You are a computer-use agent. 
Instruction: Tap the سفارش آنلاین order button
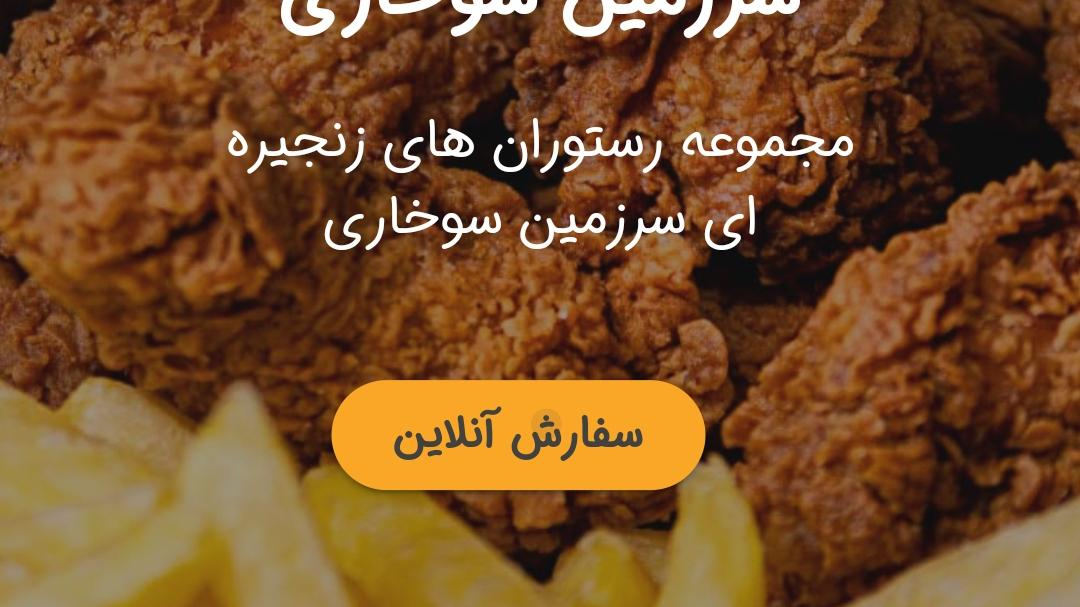pos(518,435)
